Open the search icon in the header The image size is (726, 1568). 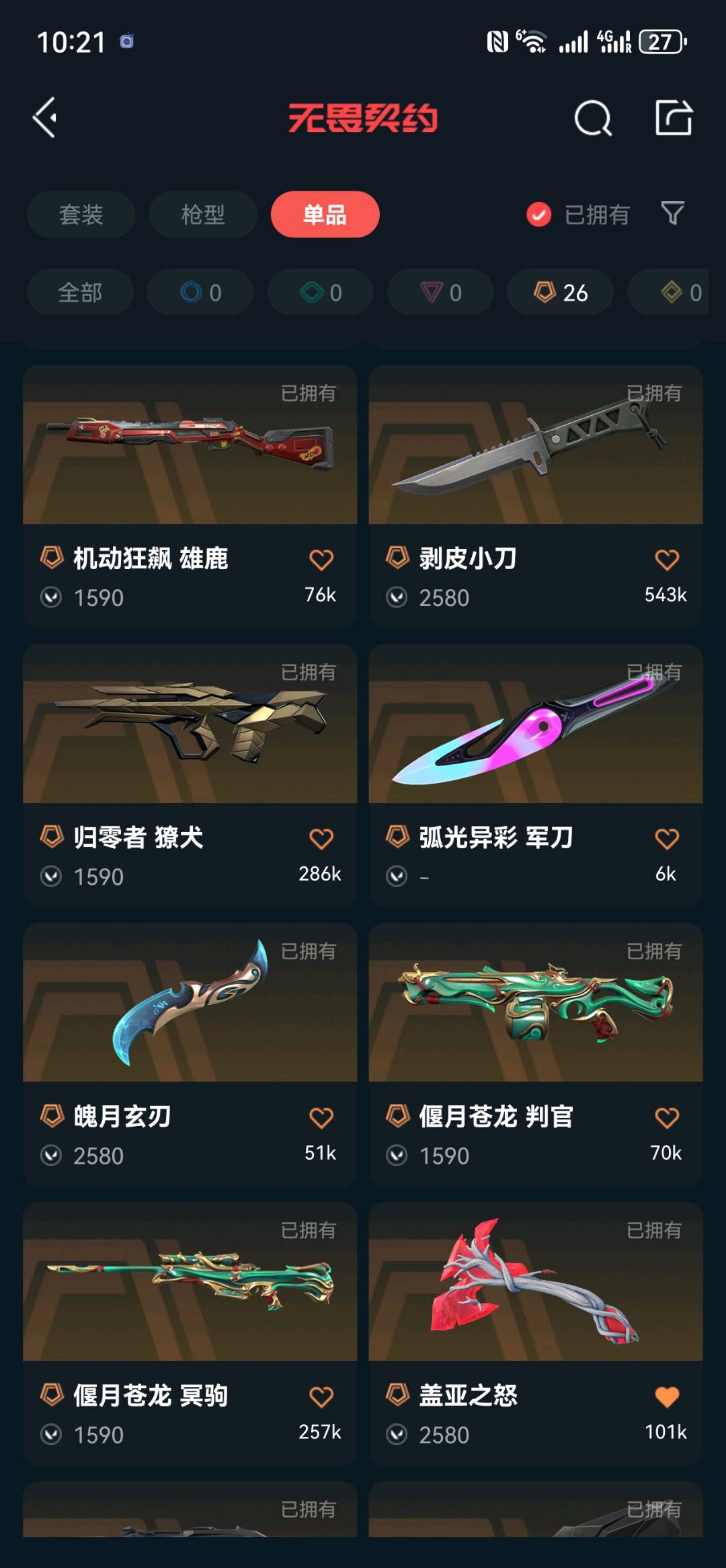click(593, 118)
